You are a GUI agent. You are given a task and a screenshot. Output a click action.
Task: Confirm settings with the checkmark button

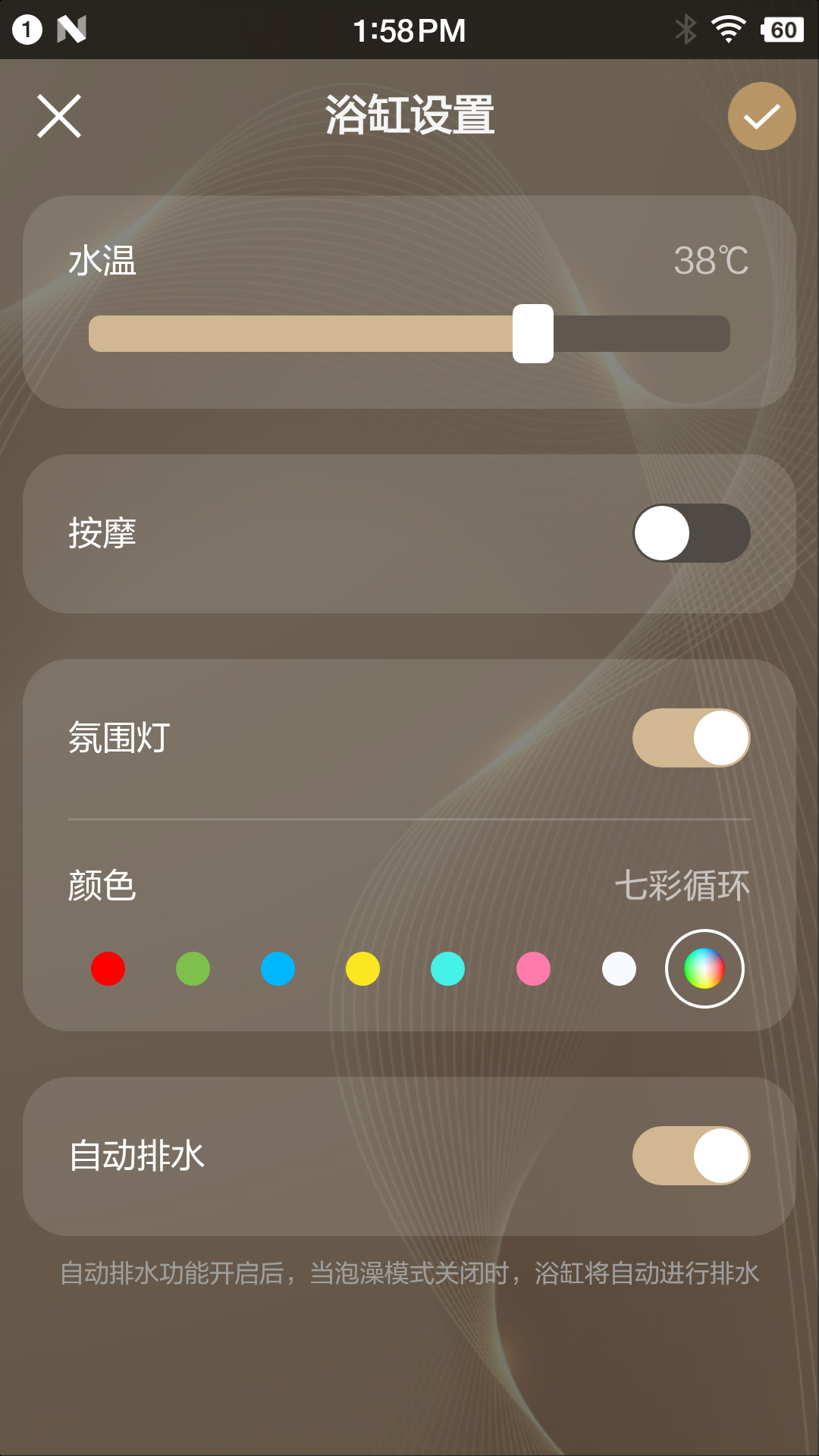tap(761, 116)
